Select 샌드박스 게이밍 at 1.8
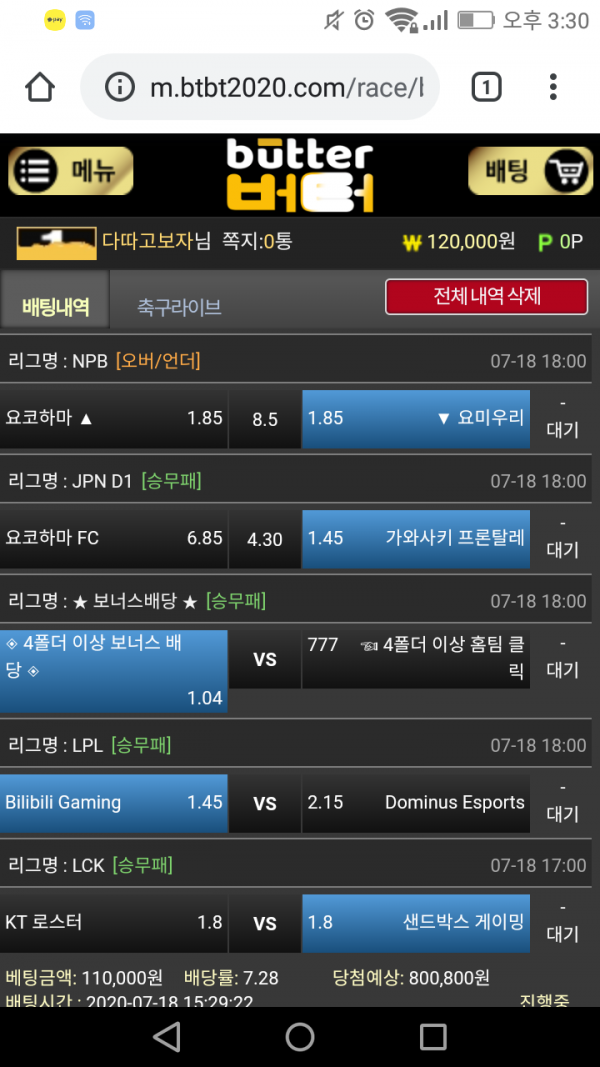 [x=415, y=922]
